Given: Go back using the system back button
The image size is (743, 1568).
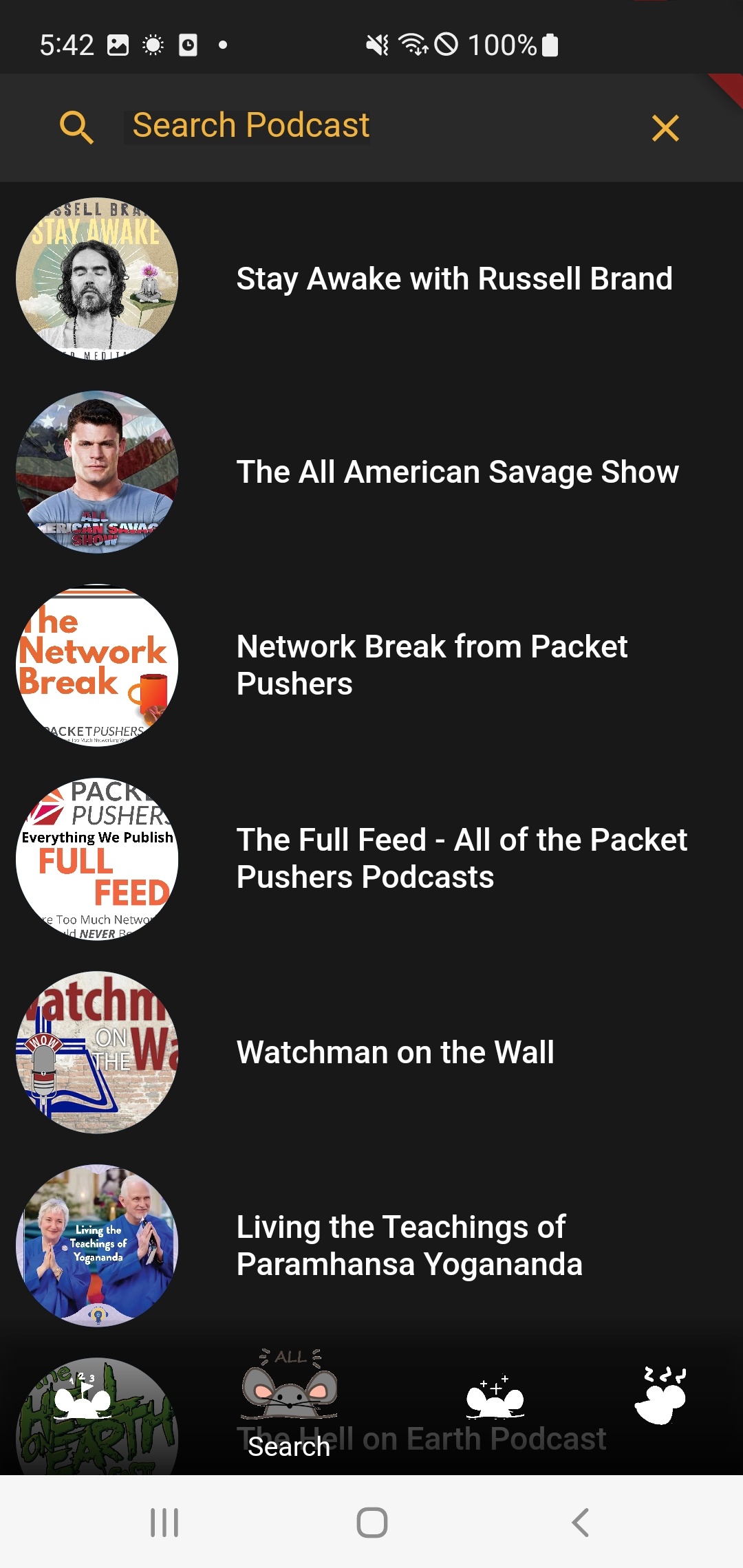Looking at the screenshot, I should (580, 1523).
